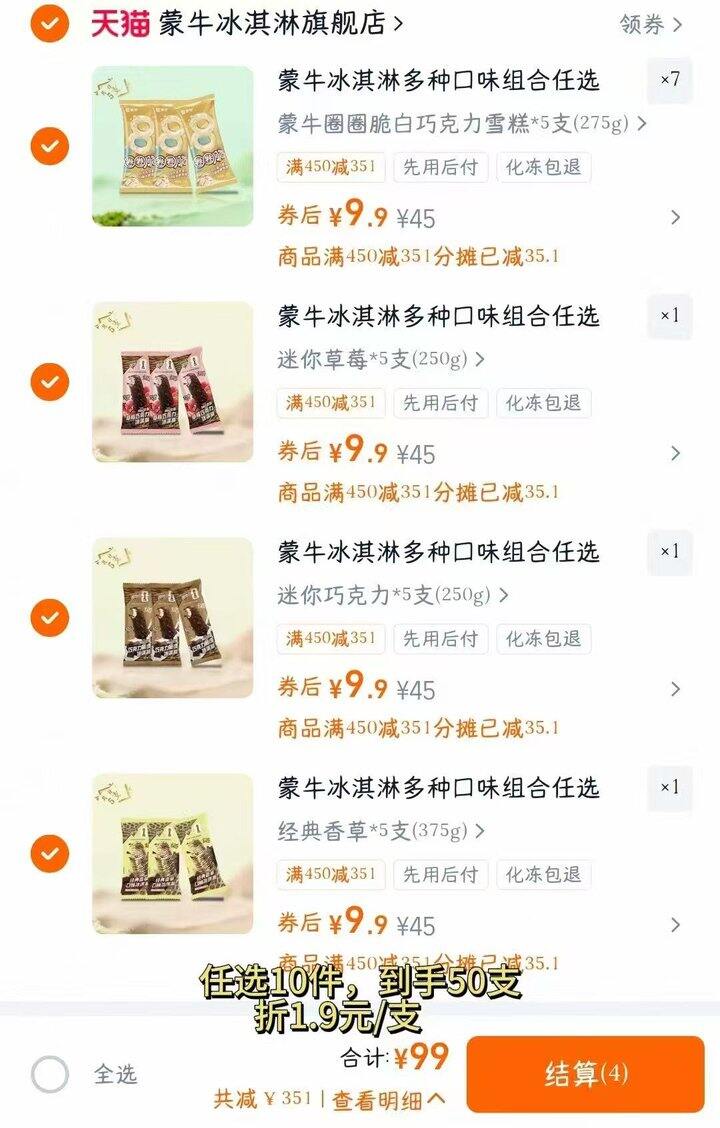Deselect the 迷你草莓 item checkbox
This screenshot has width=720, height=1128.
[49, 382]
